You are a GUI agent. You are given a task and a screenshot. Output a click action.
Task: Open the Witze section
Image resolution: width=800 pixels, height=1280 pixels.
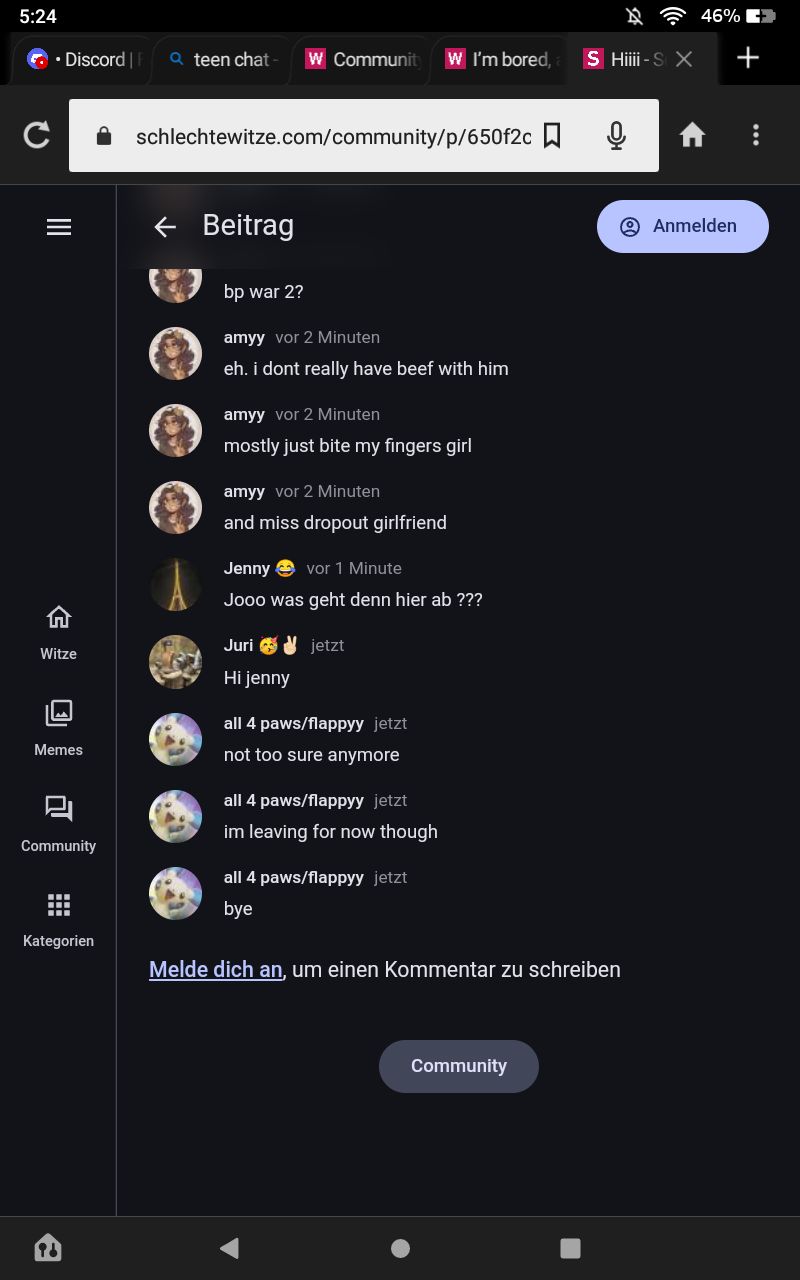59,632
